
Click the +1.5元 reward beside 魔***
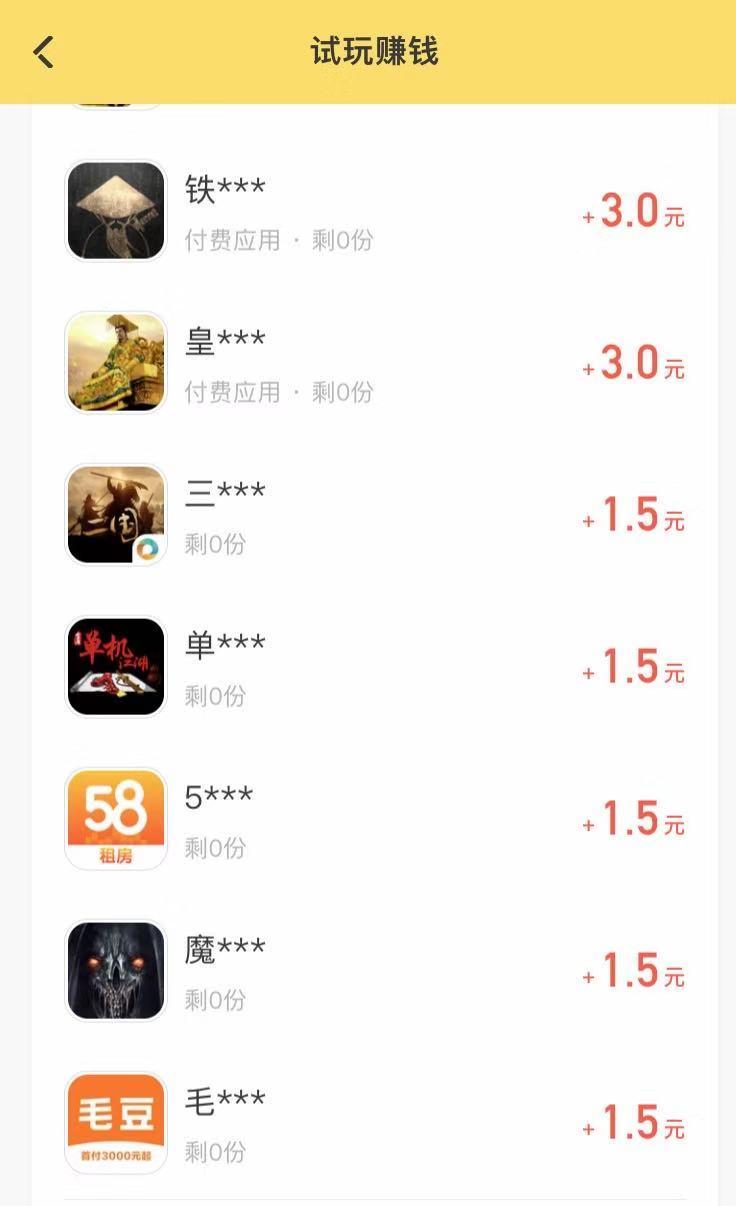(x=633, y=970)
